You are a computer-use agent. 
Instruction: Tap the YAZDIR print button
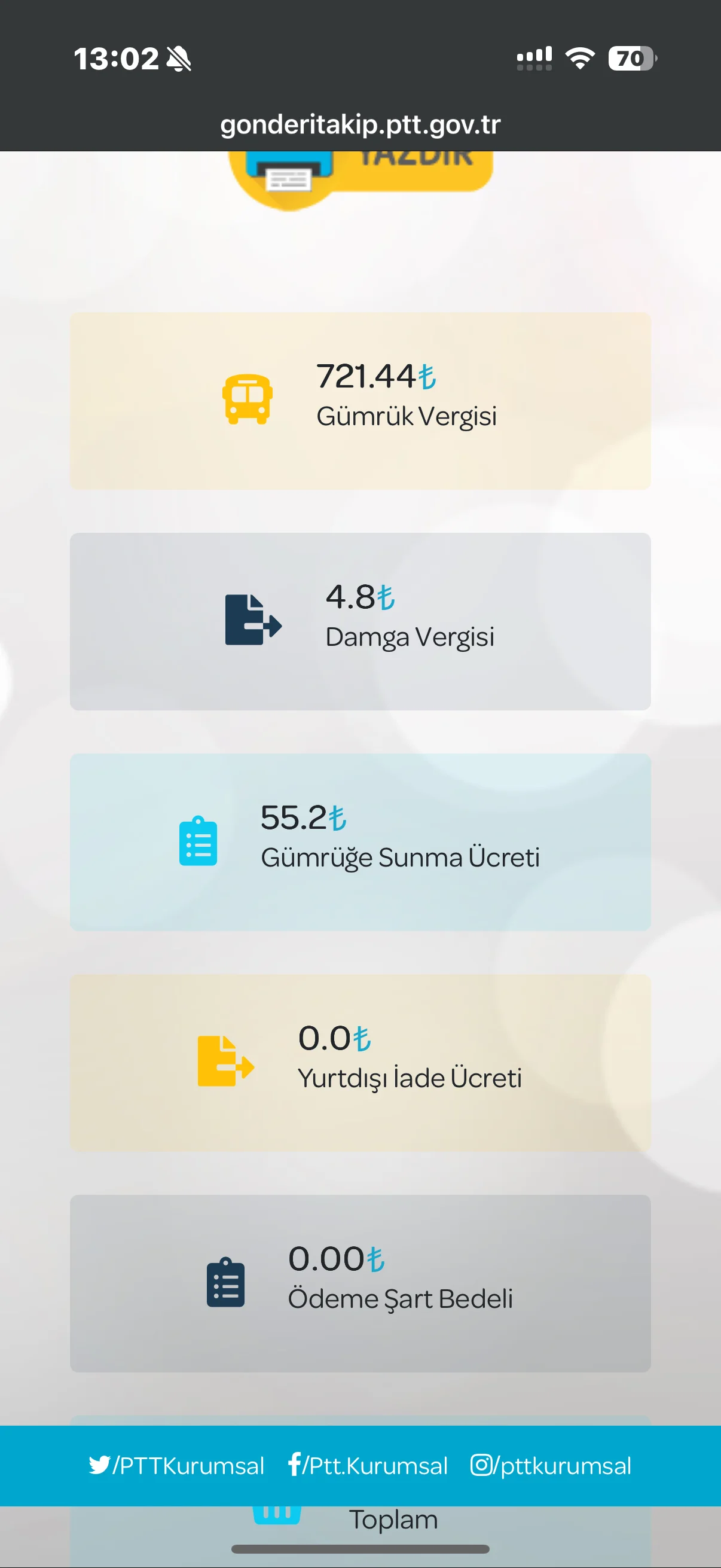[x=360, y=173]
